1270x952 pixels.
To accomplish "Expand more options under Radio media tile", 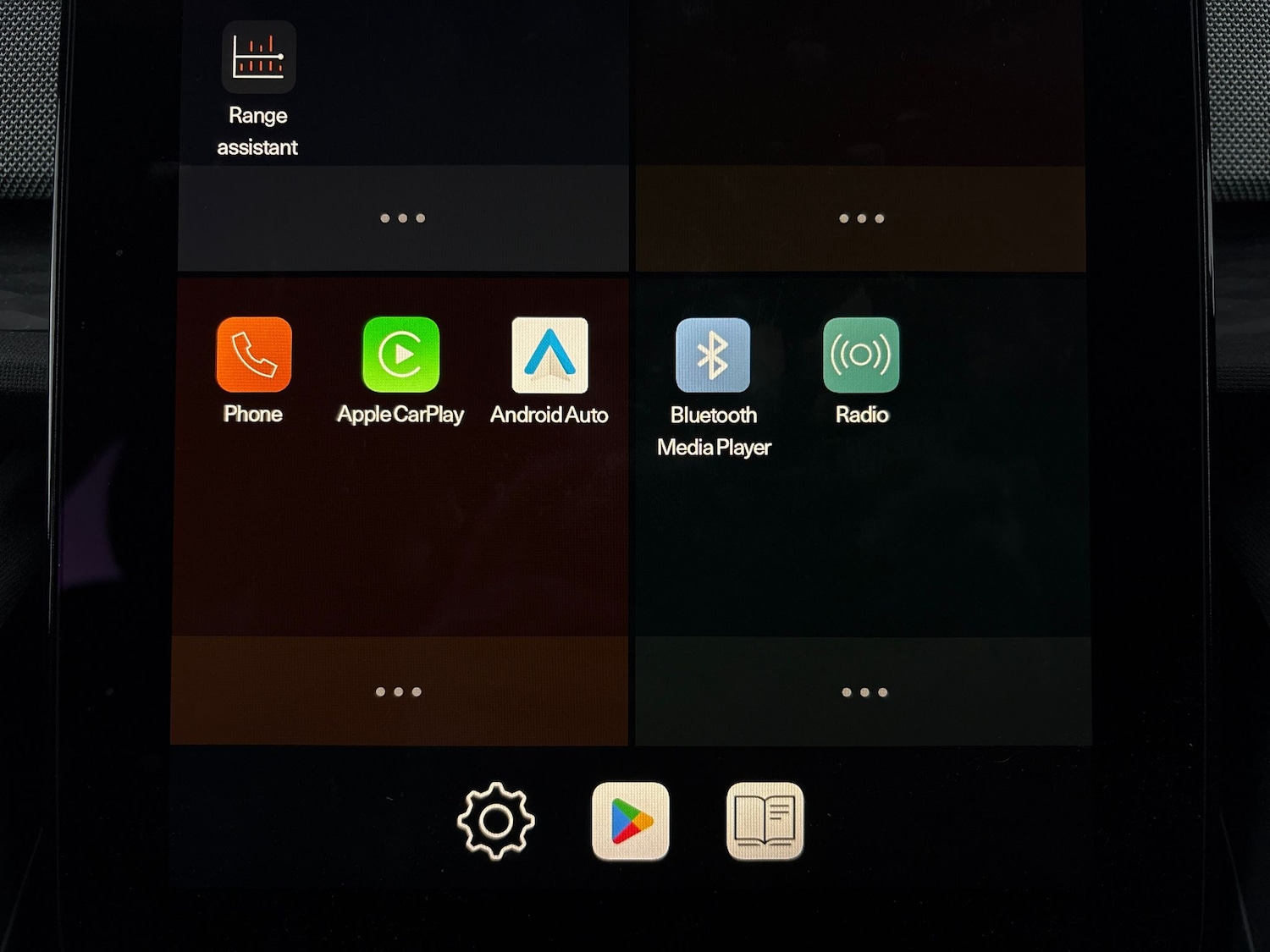I will tap(864, 692).
